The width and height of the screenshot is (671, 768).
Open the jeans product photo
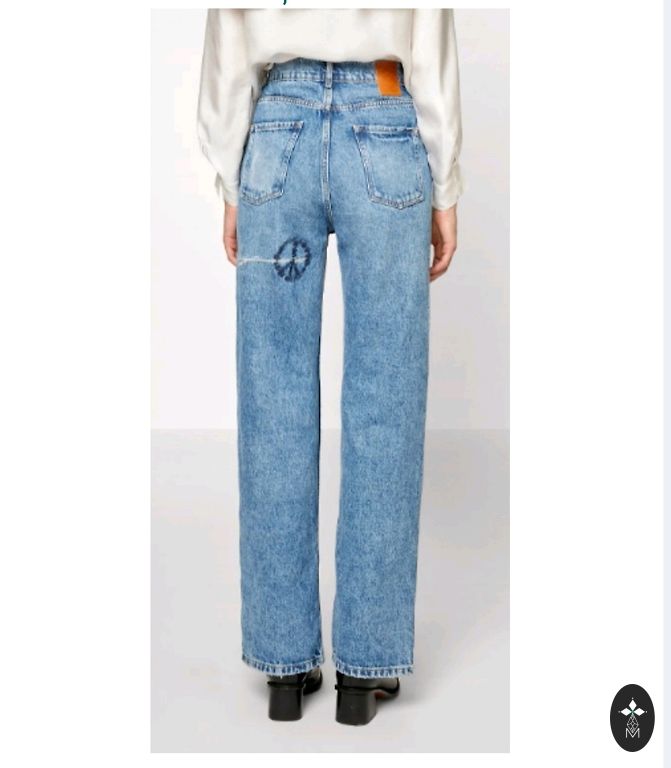click(x=330, y=380)
